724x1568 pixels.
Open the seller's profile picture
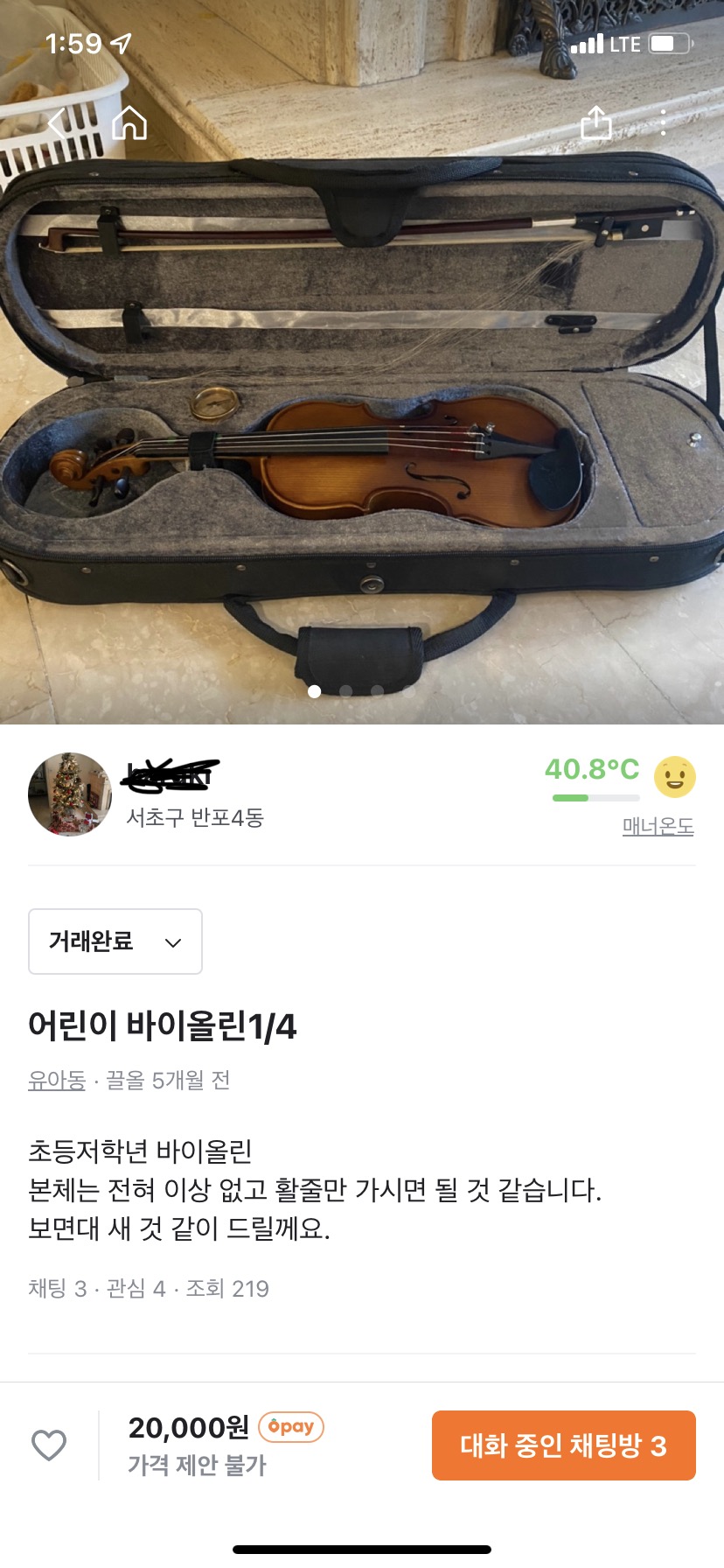point(70,794)
